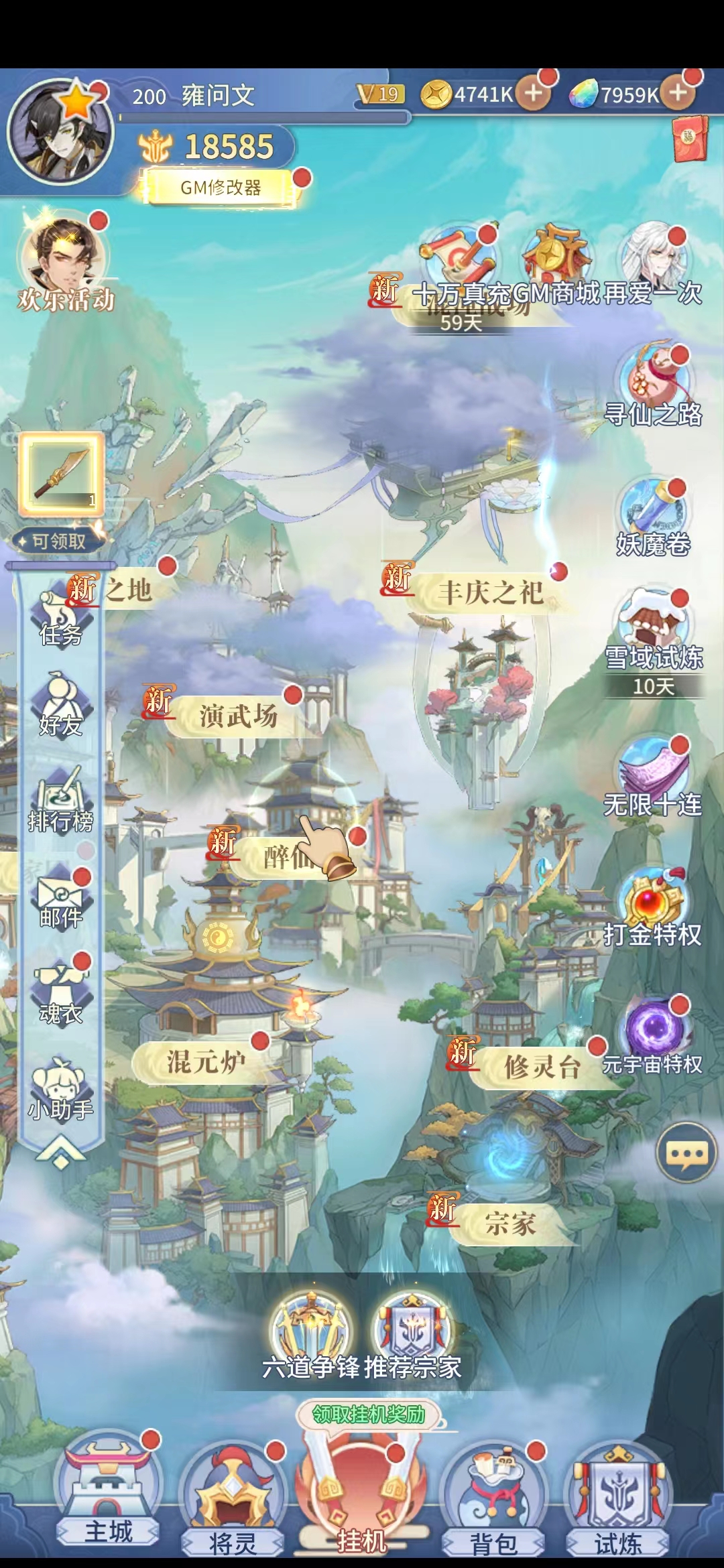This screenshot has height=1568, width=724.
Task: Open 欢乐活动 events
Action: tap(65, 265)
